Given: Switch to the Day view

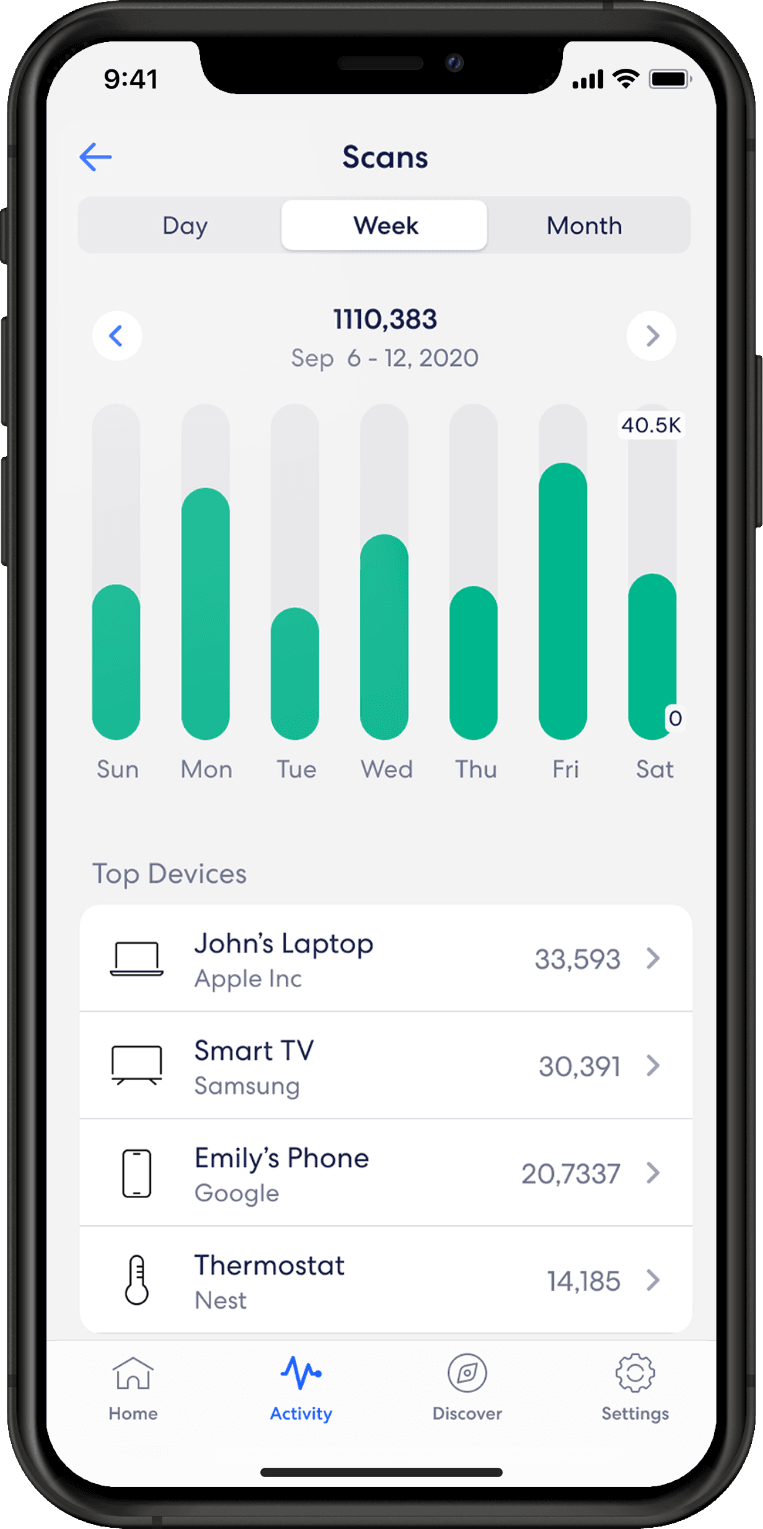Looking at the screenshot, I should click(184, 226).
